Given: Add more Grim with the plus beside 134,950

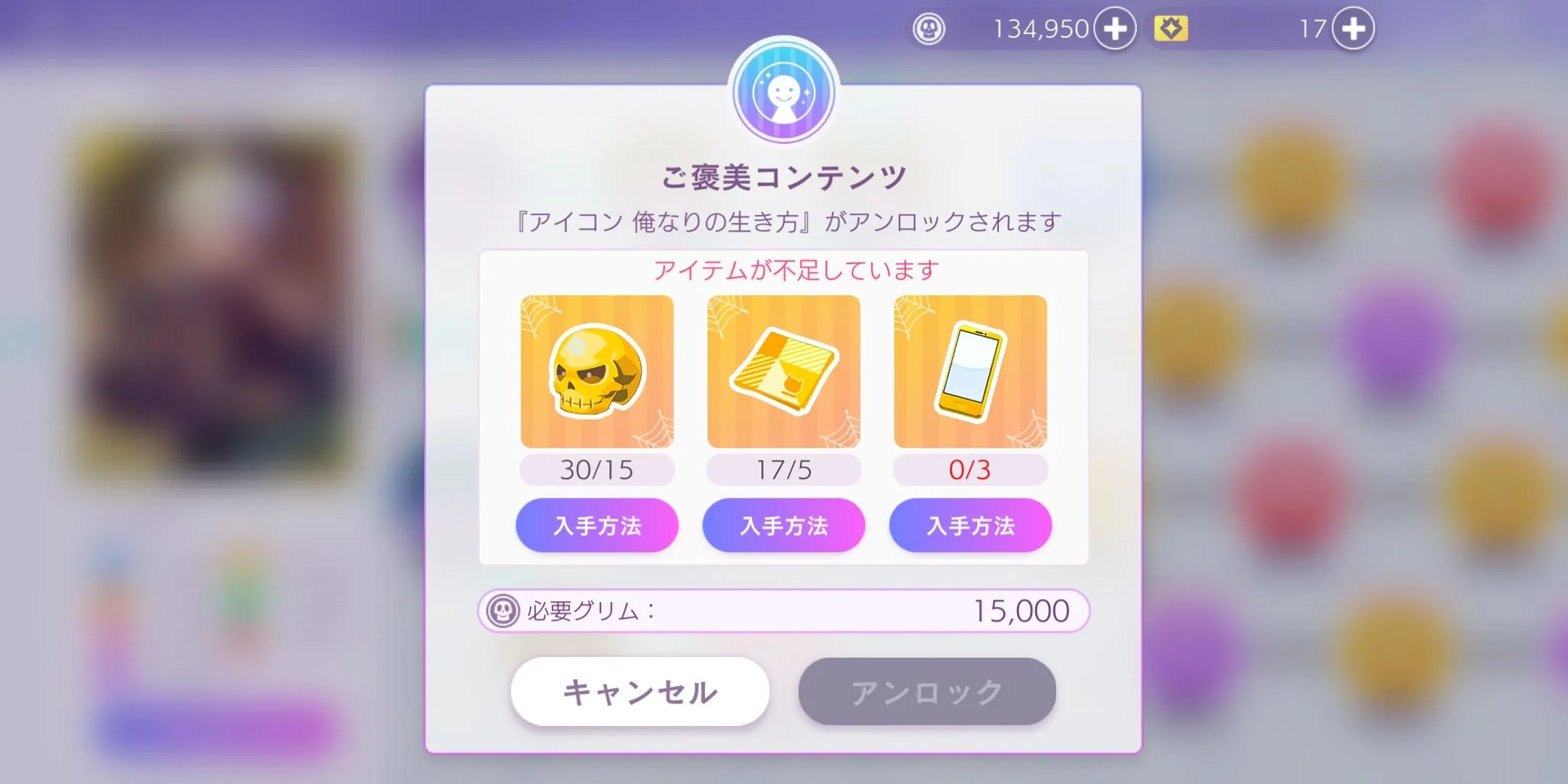Looking at the screenshot, I should point(1115,29).
